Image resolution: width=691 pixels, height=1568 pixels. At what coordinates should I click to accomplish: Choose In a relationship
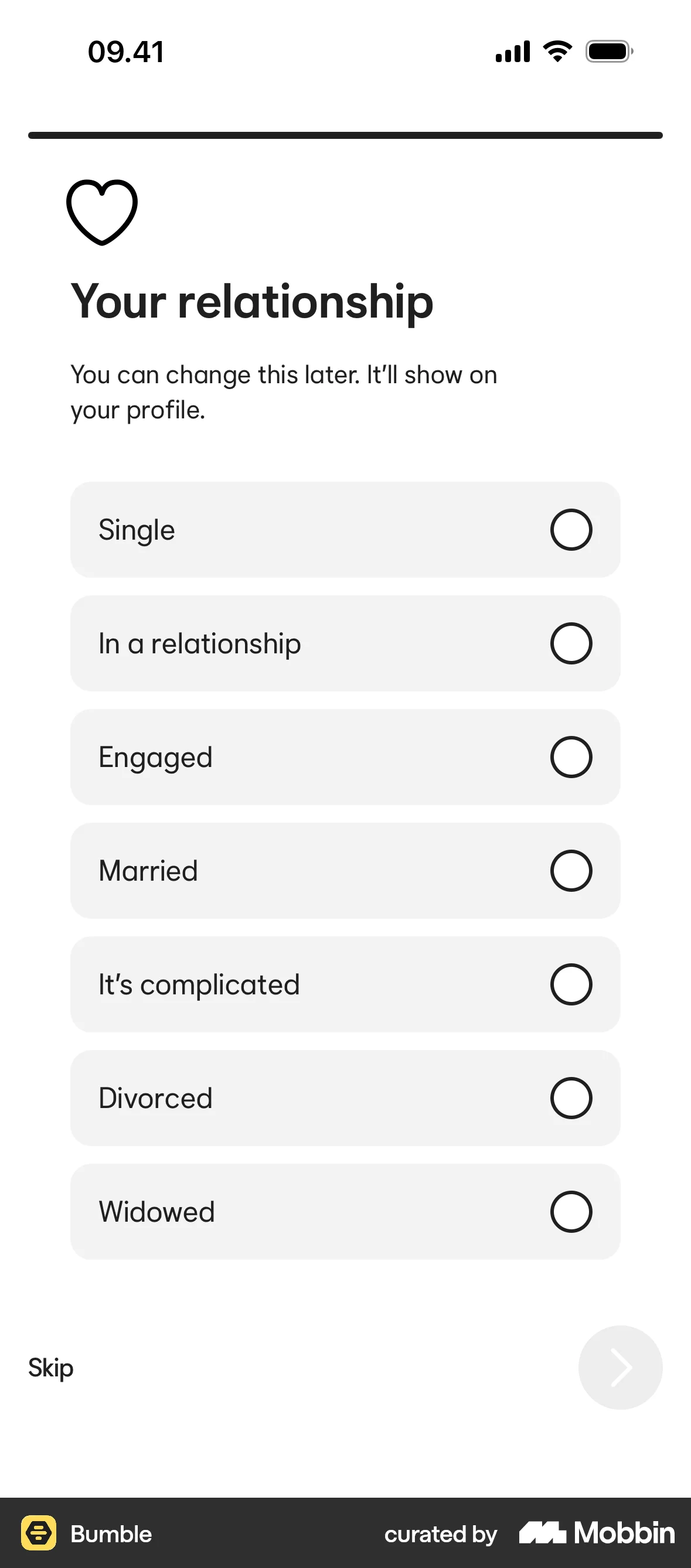click(x=345, y=643)
